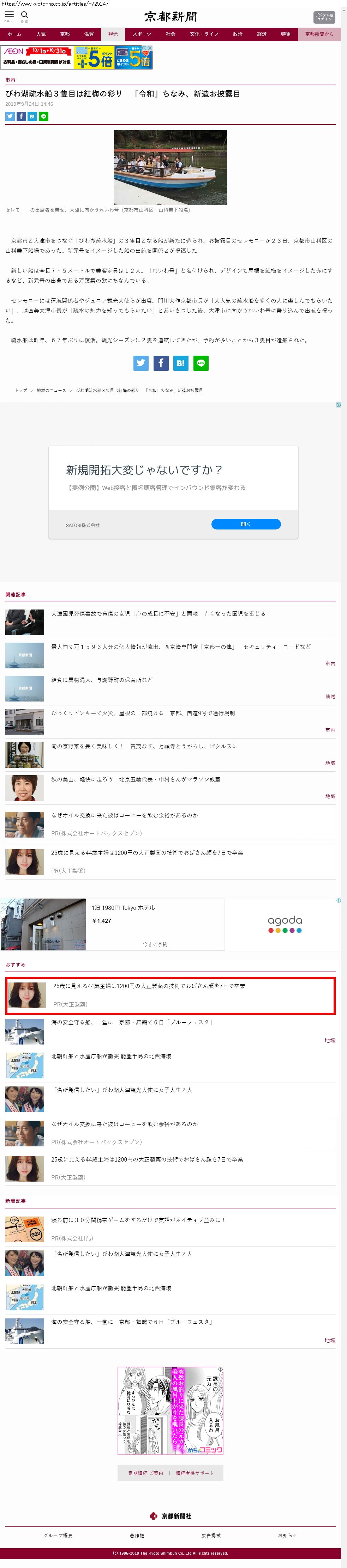Image resolution: width=347 pixels, height=1568 pixels.
Task: Go to the 人気 tab
Action: click(x=41, y=34)
